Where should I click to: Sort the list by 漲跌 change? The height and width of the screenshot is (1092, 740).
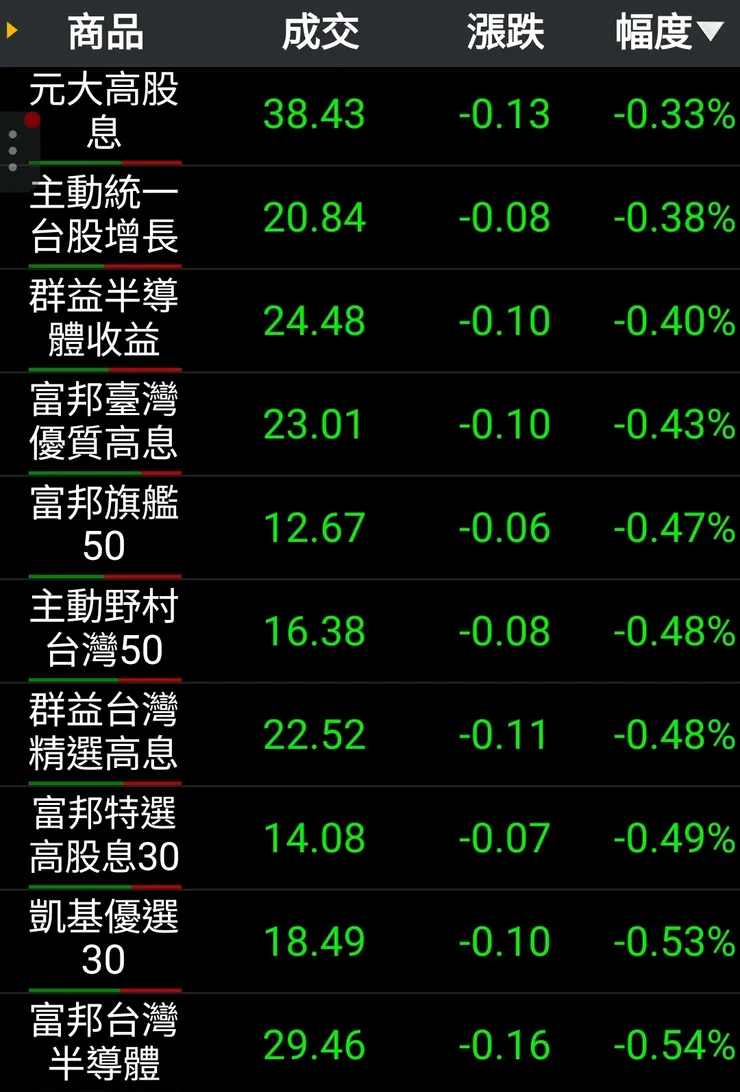click(x=505, y=33)
